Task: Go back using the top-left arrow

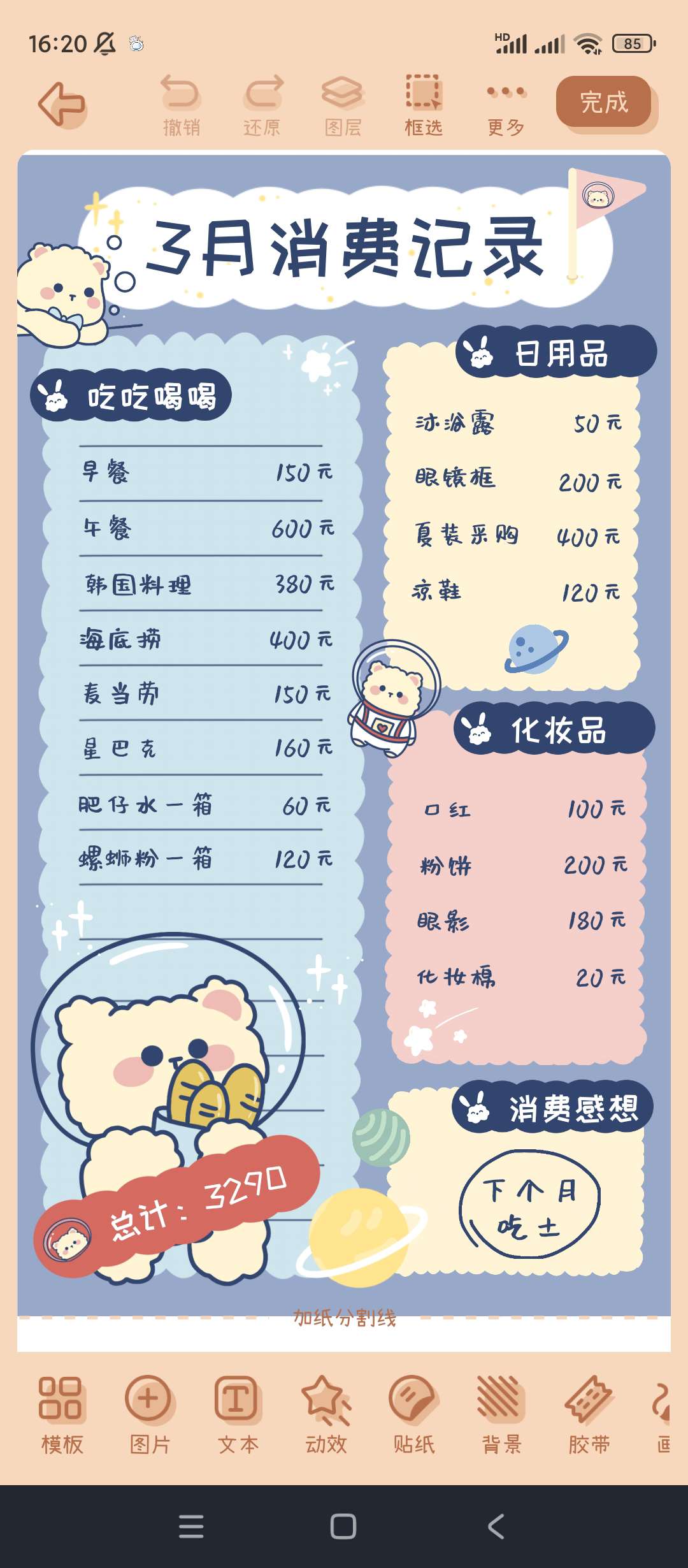Action: 62,104
